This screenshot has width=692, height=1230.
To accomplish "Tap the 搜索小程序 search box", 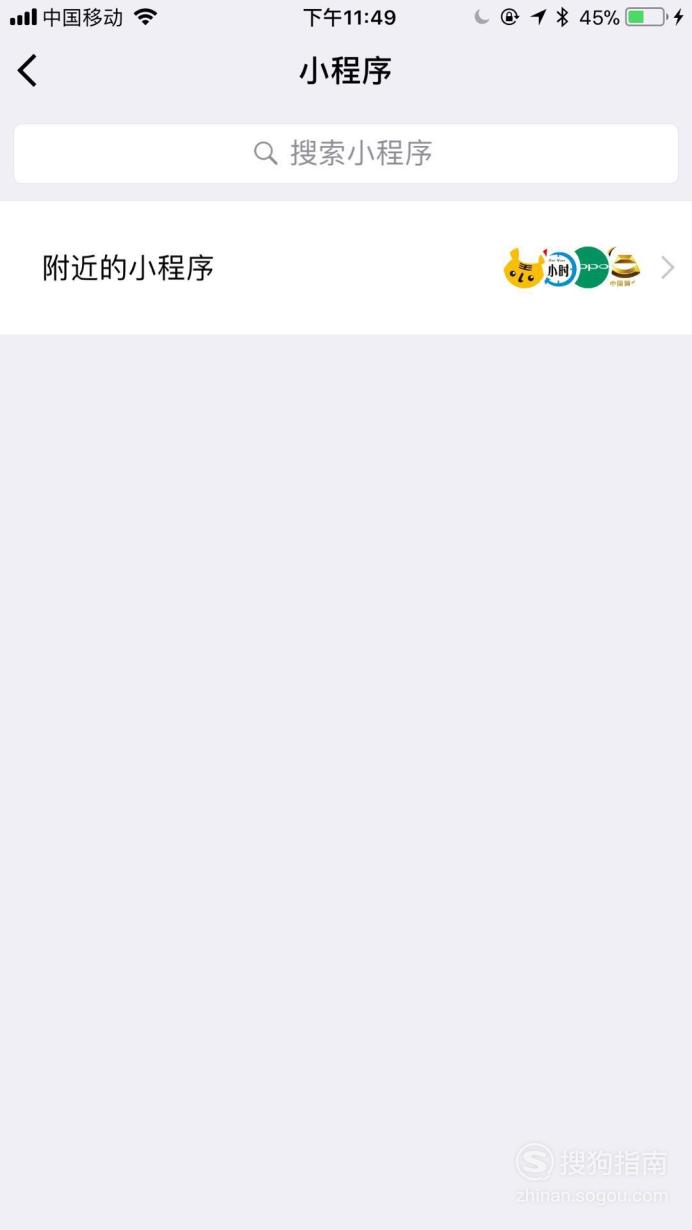I will tap(346, 153).
